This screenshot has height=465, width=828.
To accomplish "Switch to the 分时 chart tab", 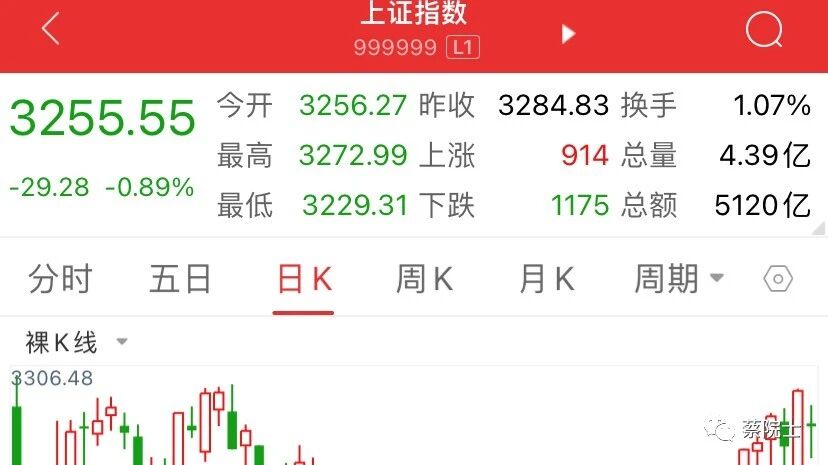I will [x=60, y=279].
